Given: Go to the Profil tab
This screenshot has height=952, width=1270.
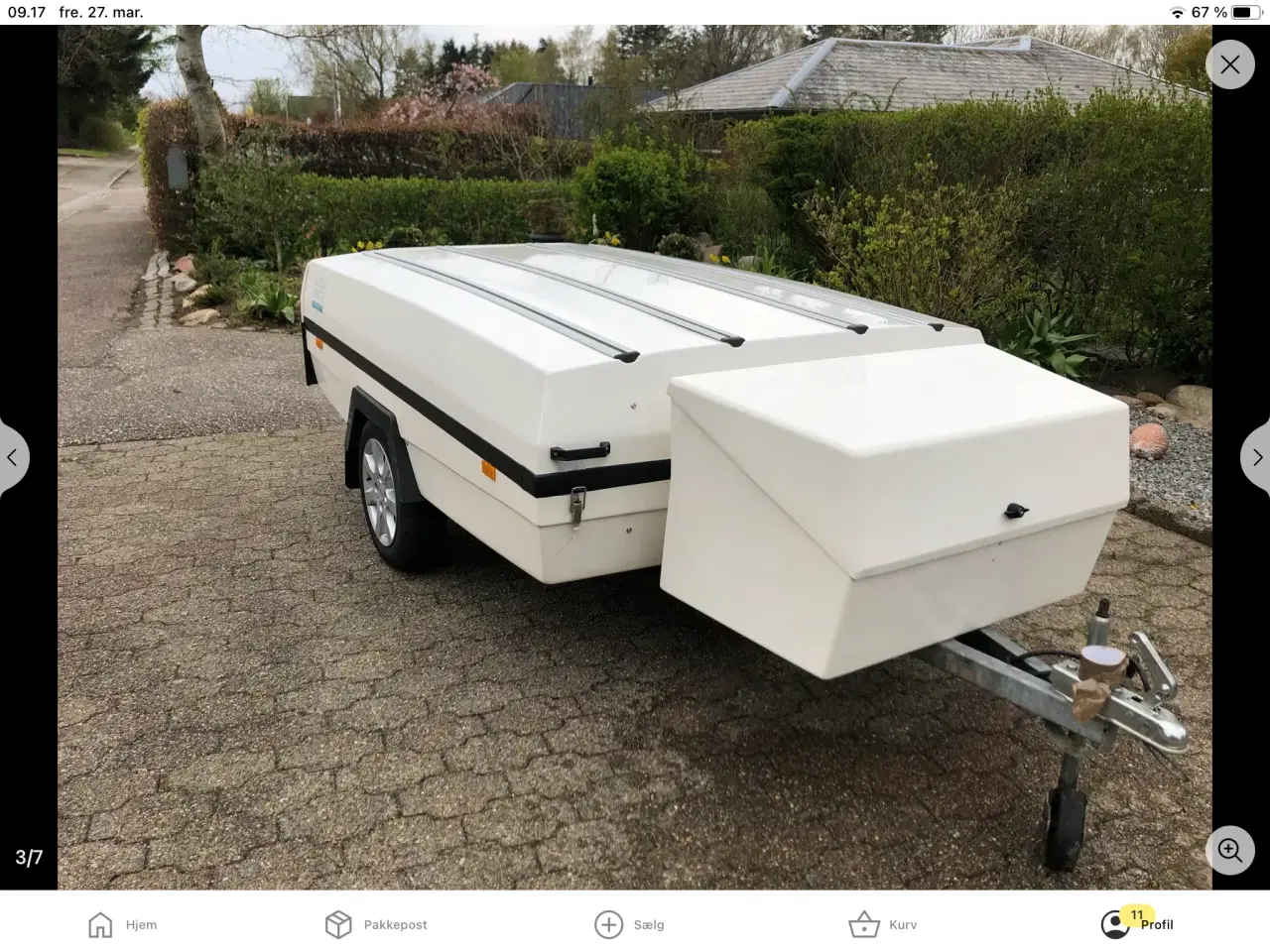Looking at the screenshot, I should pyautogui.click(x=1137, y=924).
